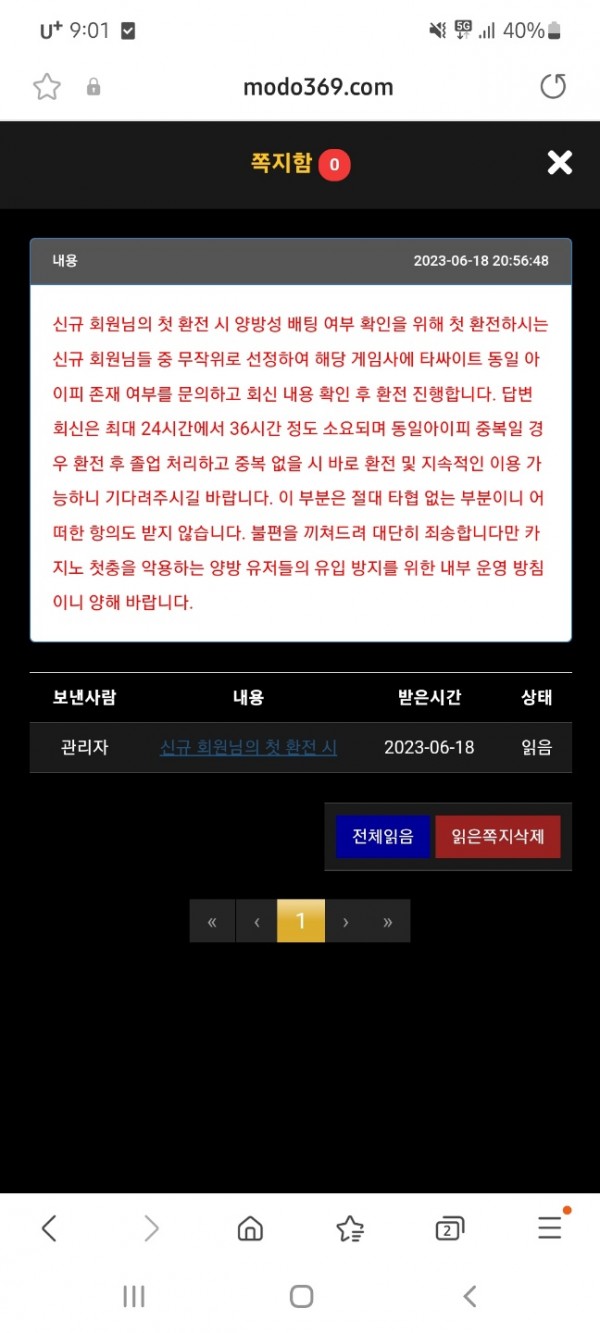
Task: Go back in the browser toolbar
Action: pos(49,1228)
